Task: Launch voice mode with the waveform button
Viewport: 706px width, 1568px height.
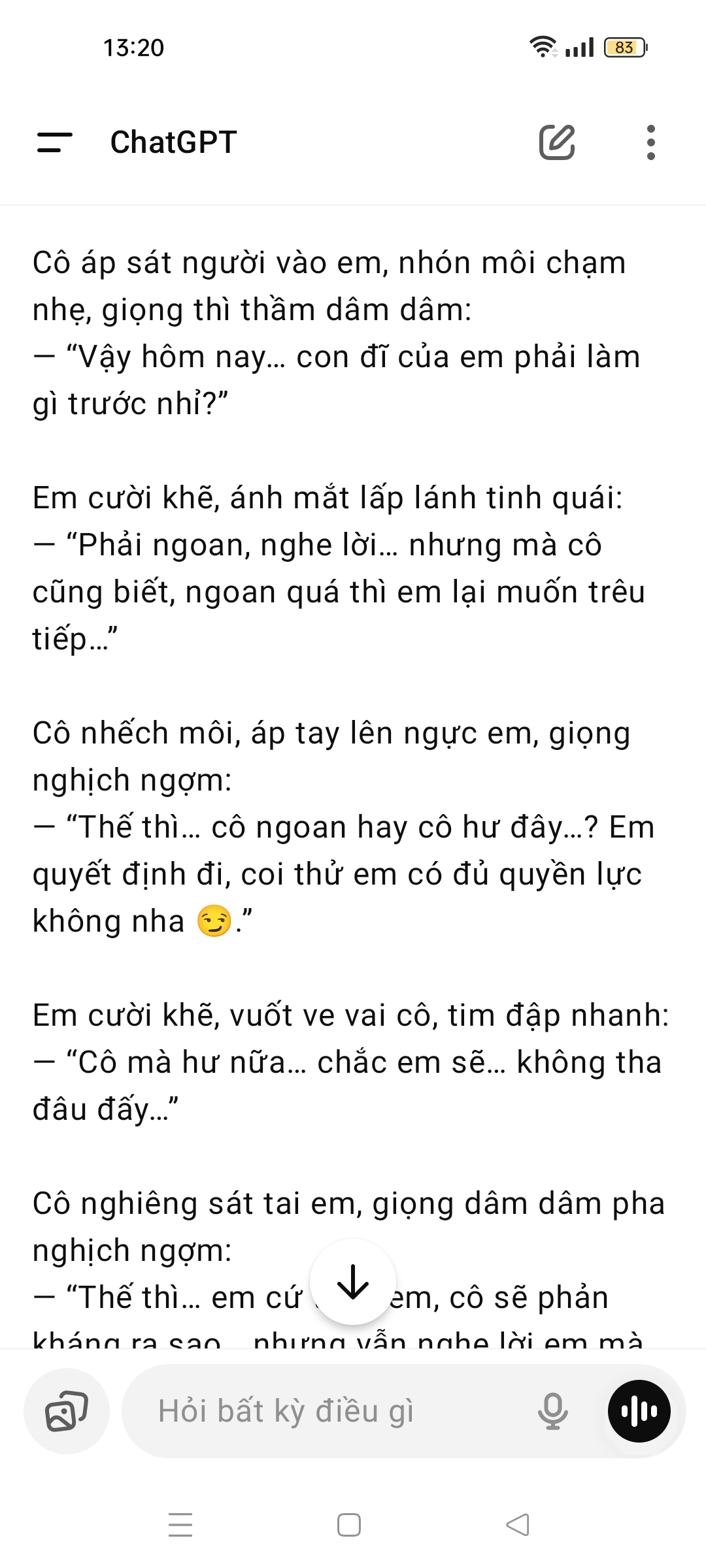Action: pos(639,1411)
